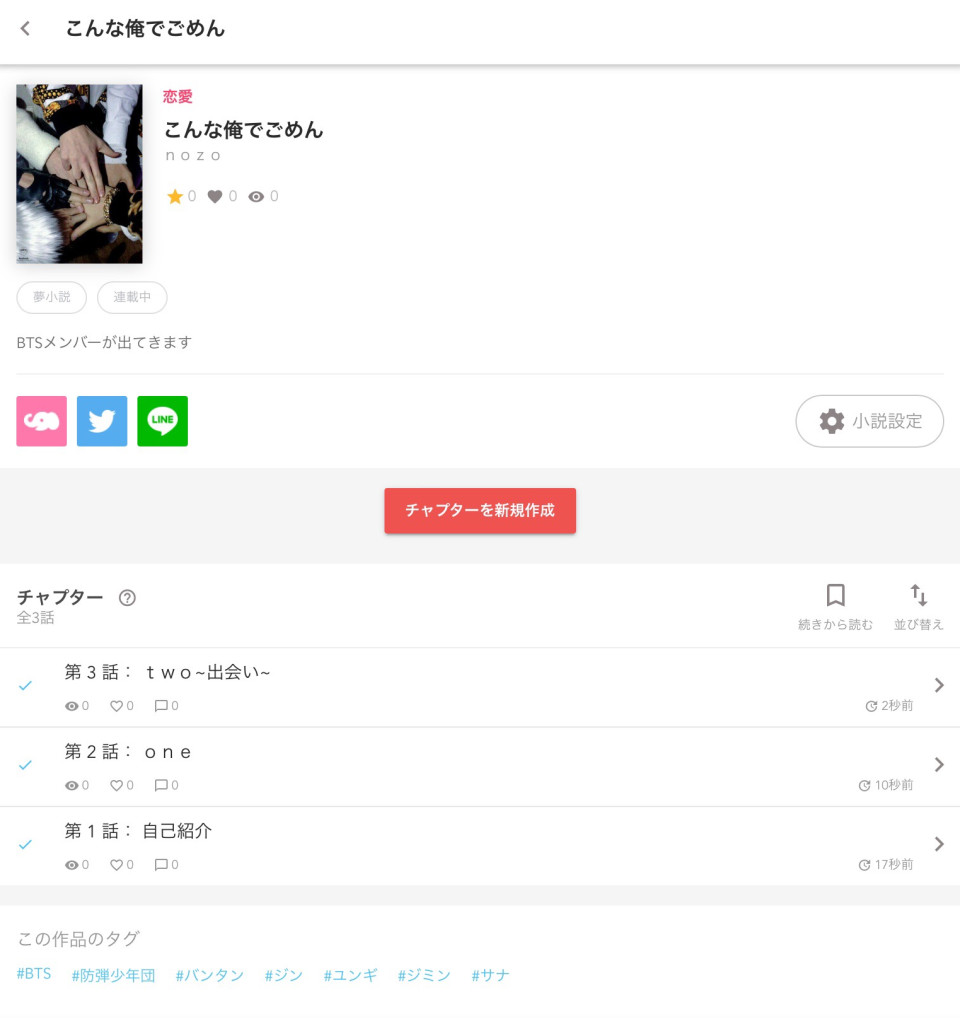960x1018 pixels.
Task: Tap the 夢小説 chip
Action: point(51,297)
